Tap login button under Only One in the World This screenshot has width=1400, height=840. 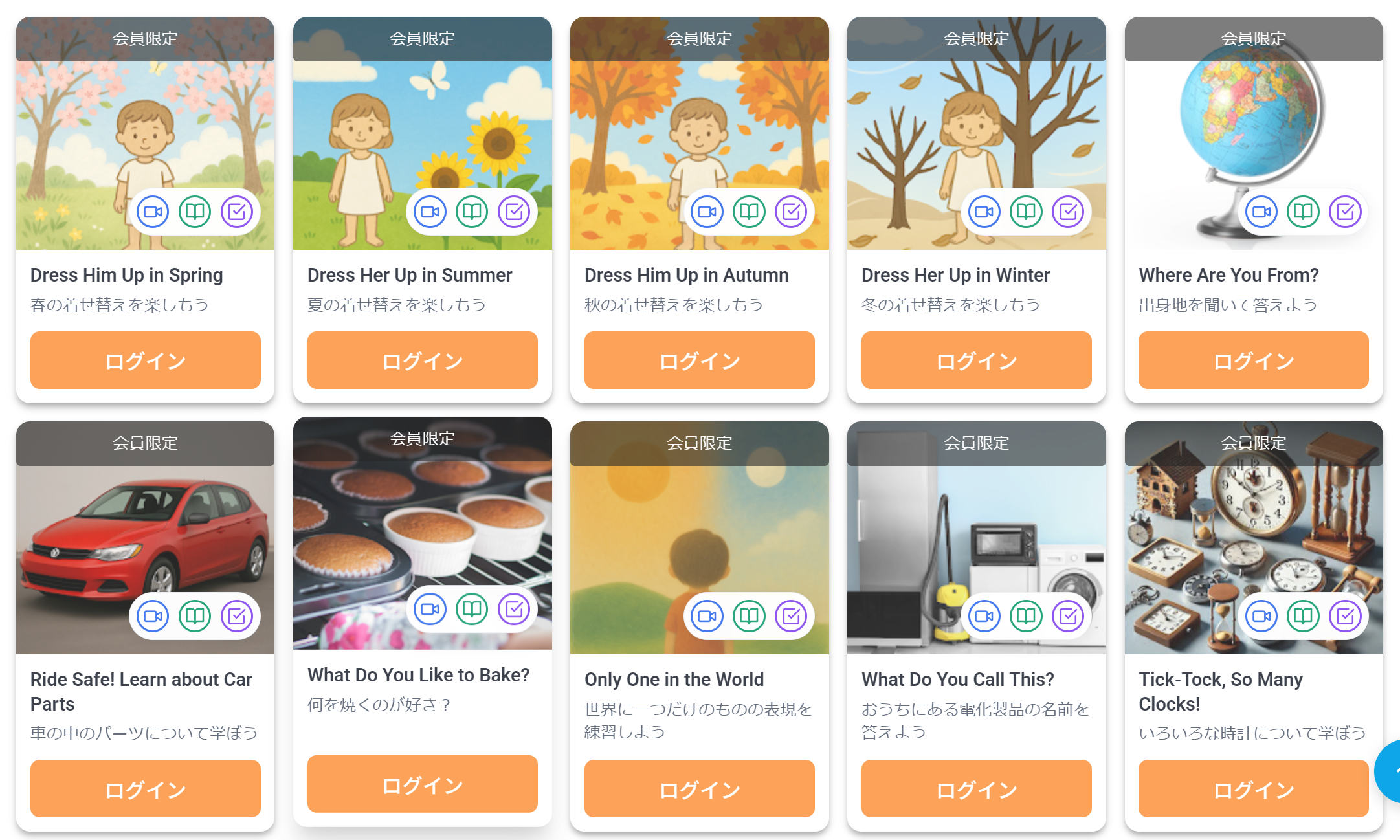point(699,789)
